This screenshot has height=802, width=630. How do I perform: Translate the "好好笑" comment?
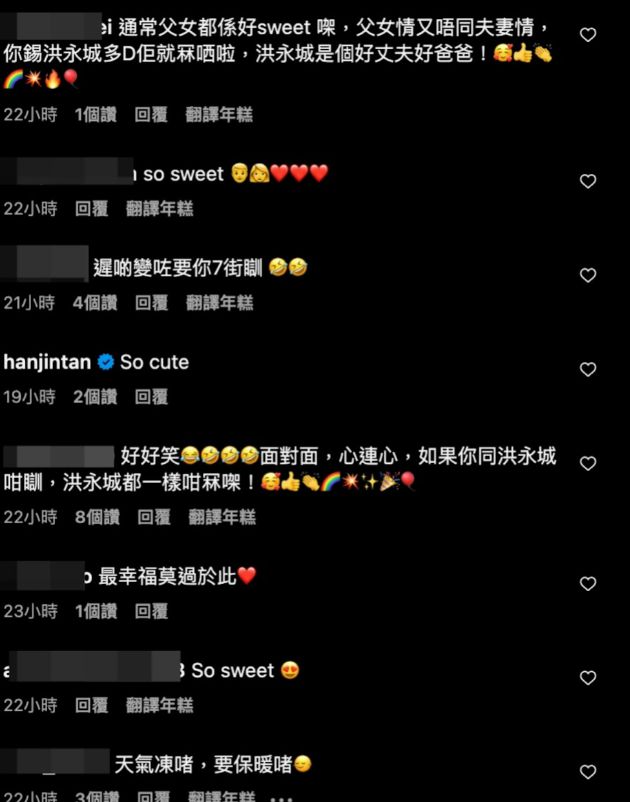(x=222, y=517)
